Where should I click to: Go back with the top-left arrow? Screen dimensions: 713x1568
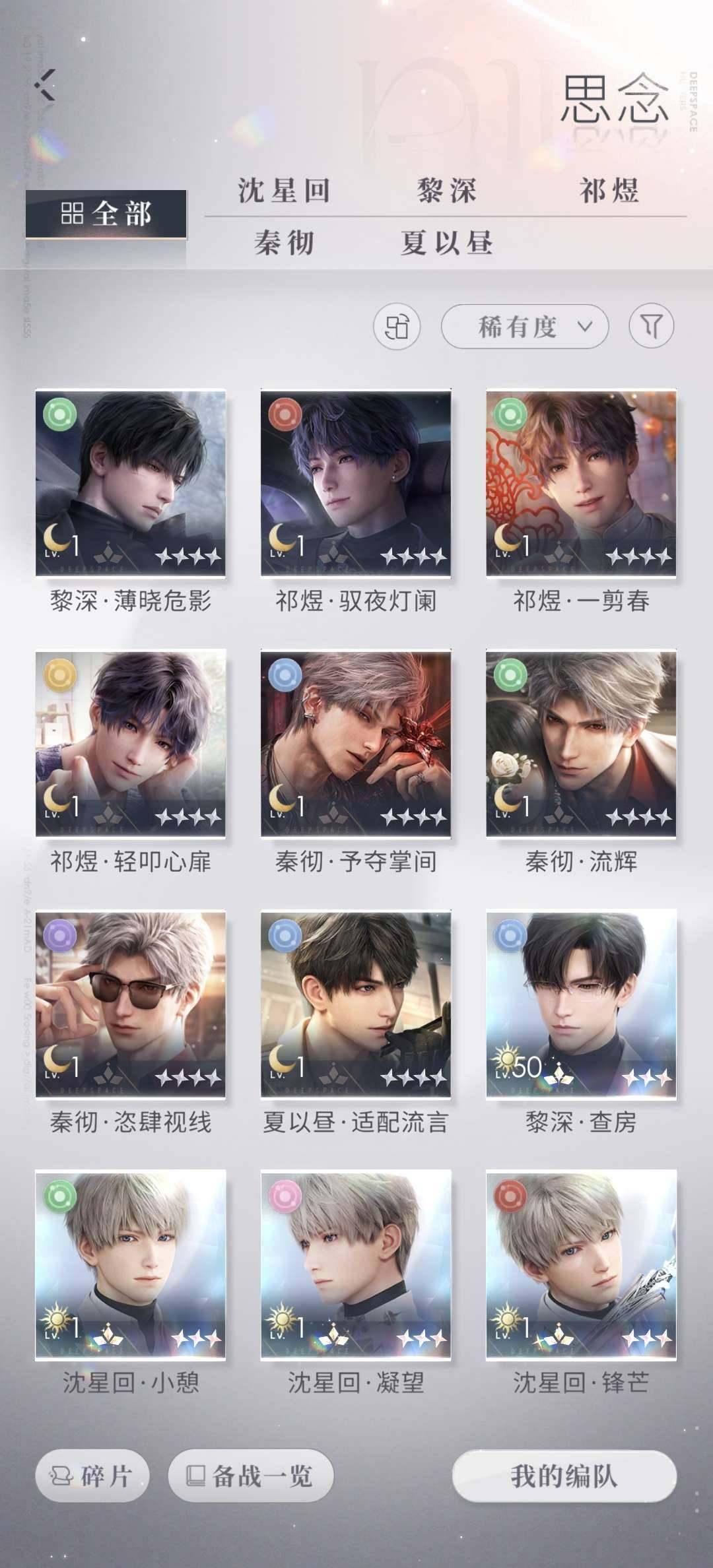(x=46, y=85)
